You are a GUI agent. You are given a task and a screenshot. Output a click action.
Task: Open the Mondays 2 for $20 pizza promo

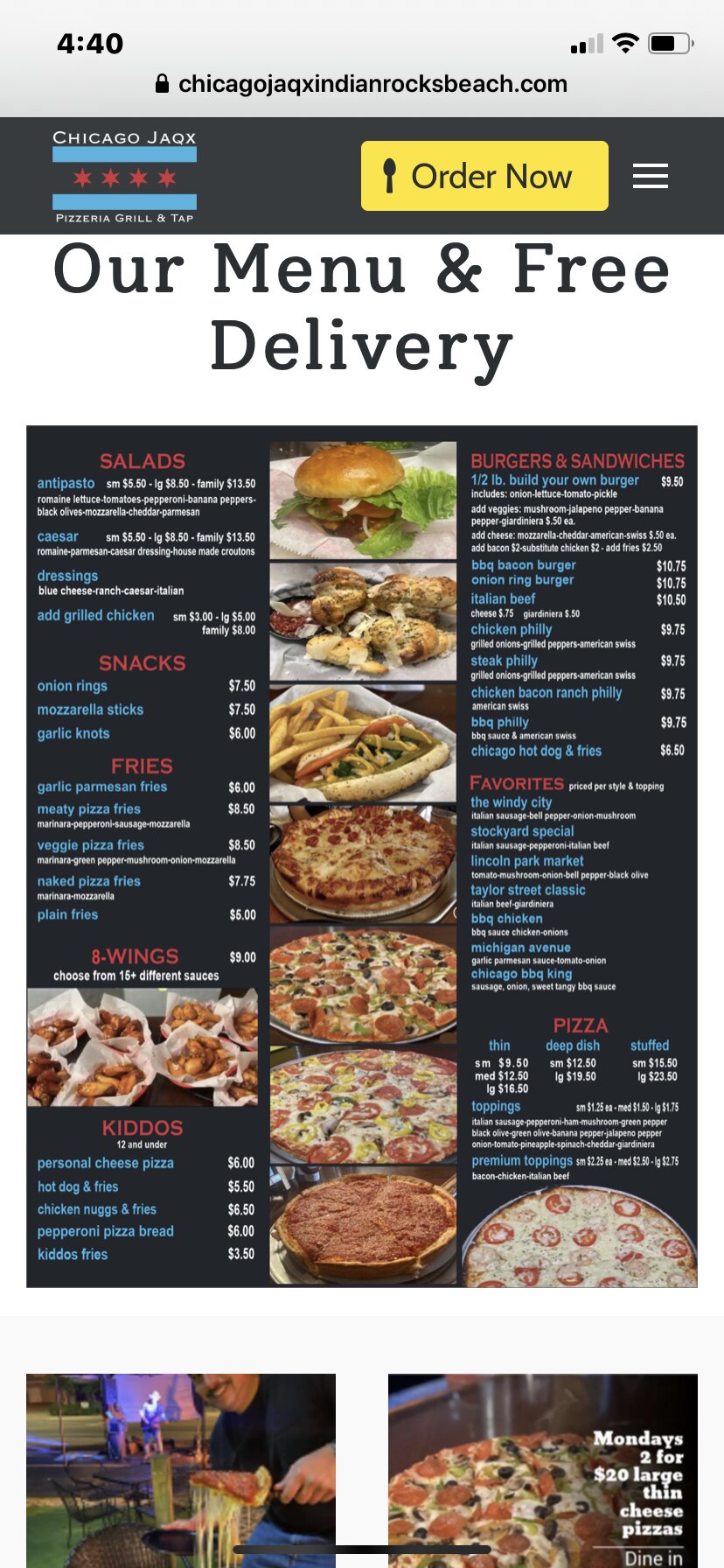[x=542, y=1470]
